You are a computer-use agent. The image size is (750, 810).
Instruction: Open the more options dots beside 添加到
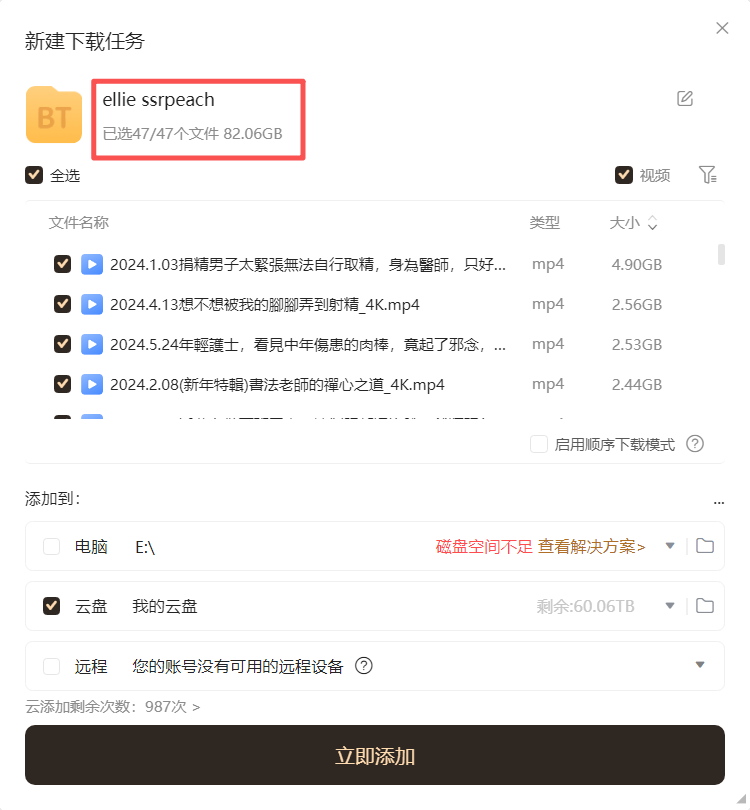[x=718, y=501]
